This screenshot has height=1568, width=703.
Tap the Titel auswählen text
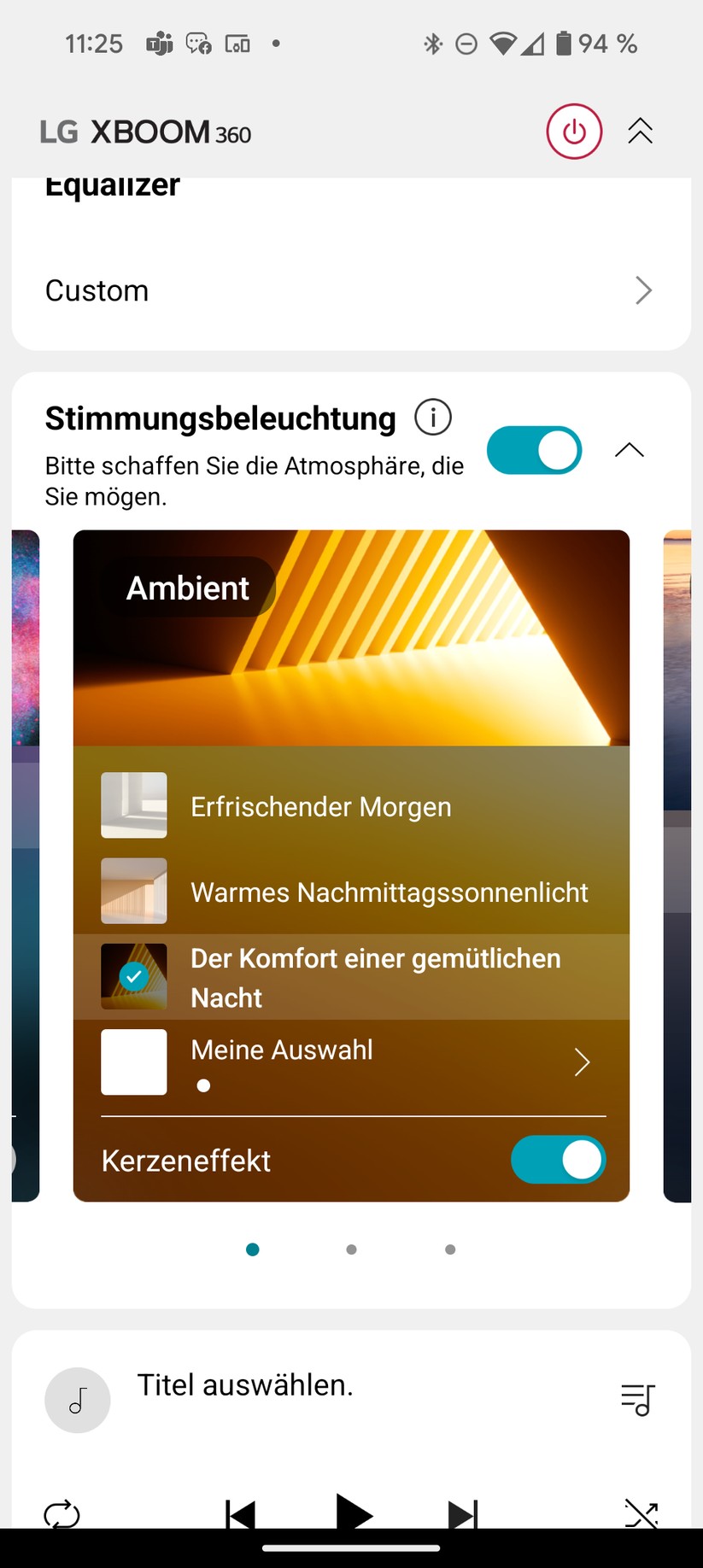(245, 1384)
